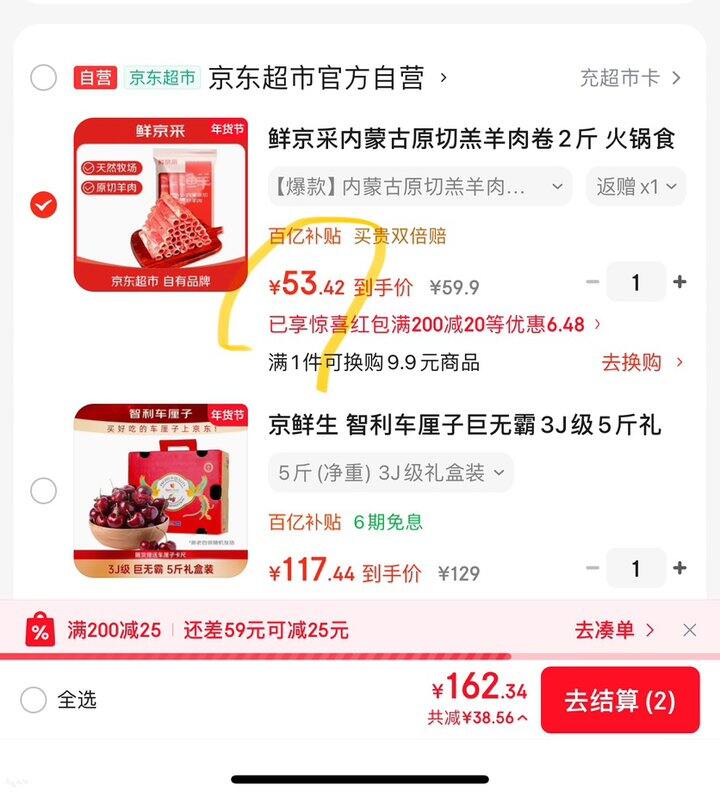The image size is (720, 797).
Task: Tap 去换购 for the 9.9元 add-on
Action: tap(642, 362)
